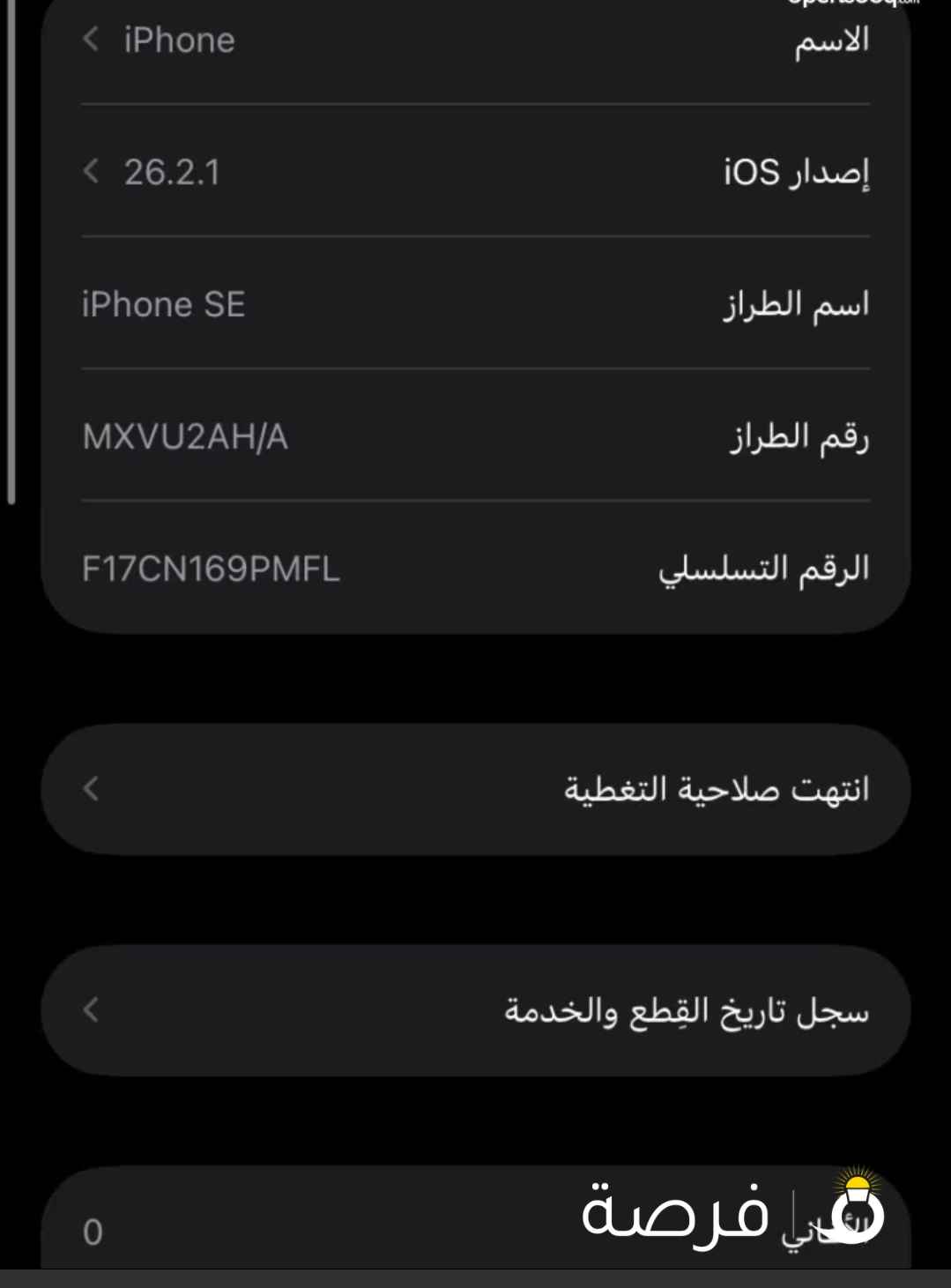The width and height of the screenshot is (951, 1288).
Task: Select the iPhone SE model name text
Action: point(164,305)
